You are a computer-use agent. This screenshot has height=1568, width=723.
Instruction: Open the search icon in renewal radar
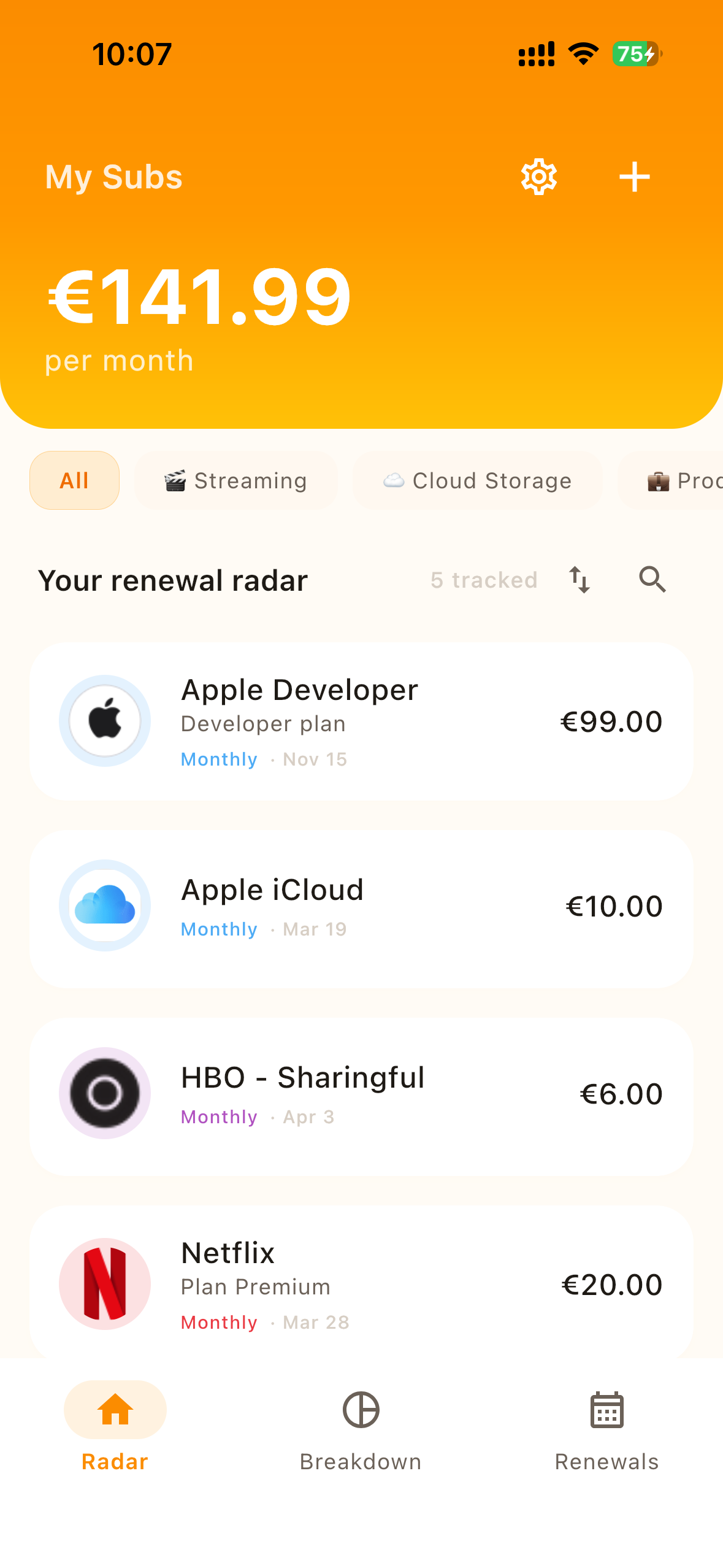(651, 579)
